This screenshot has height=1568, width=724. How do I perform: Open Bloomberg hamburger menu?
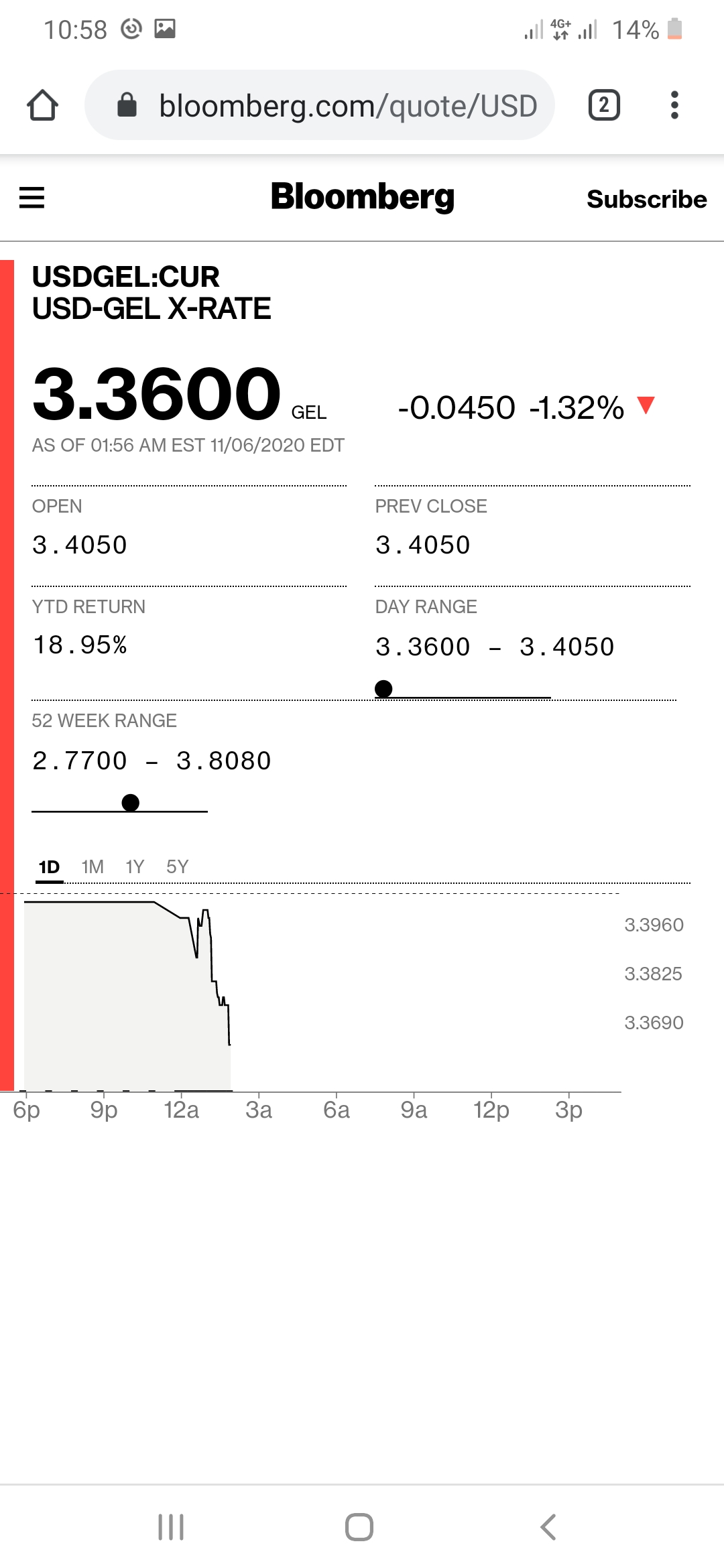(x=32, y=198)
